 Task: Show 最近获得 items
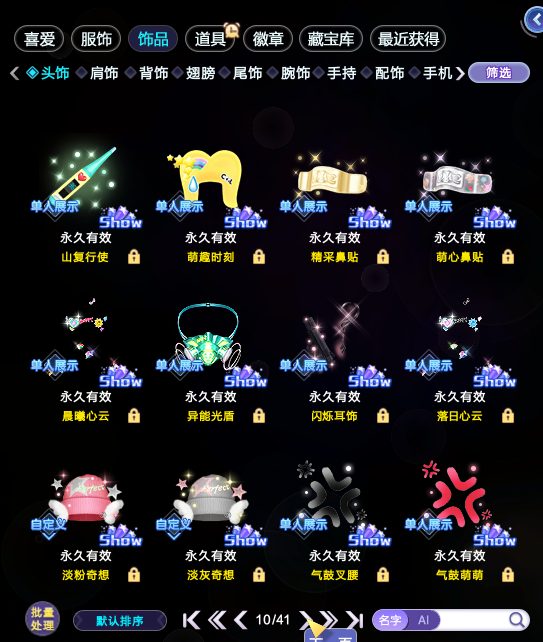point(408,39)
